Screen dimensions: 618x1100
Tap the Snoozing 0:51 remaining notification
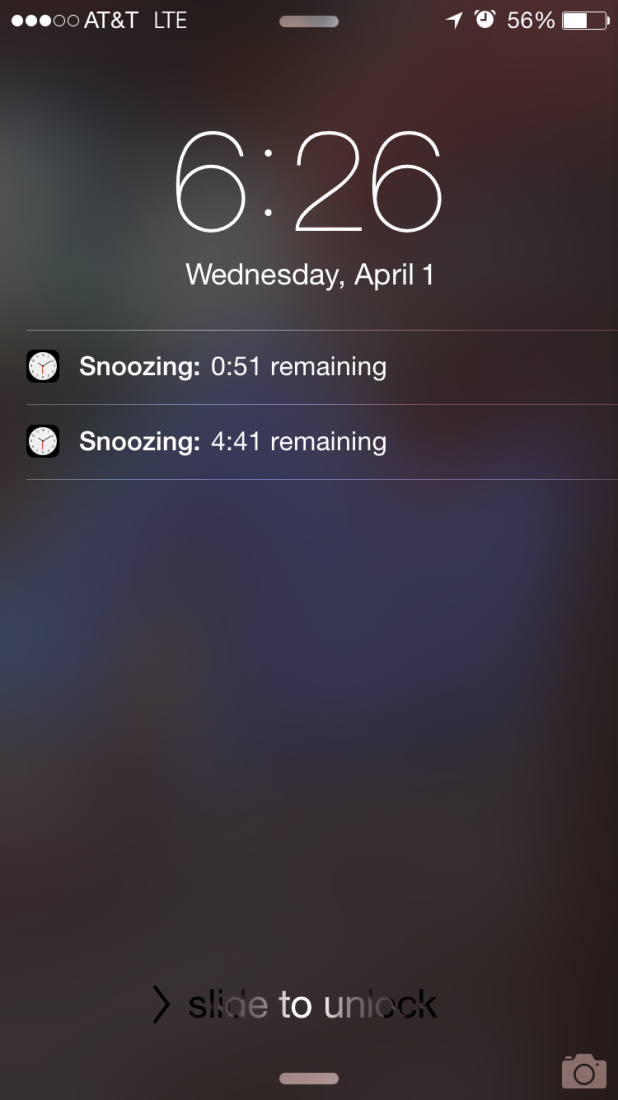tap(322, 367)
